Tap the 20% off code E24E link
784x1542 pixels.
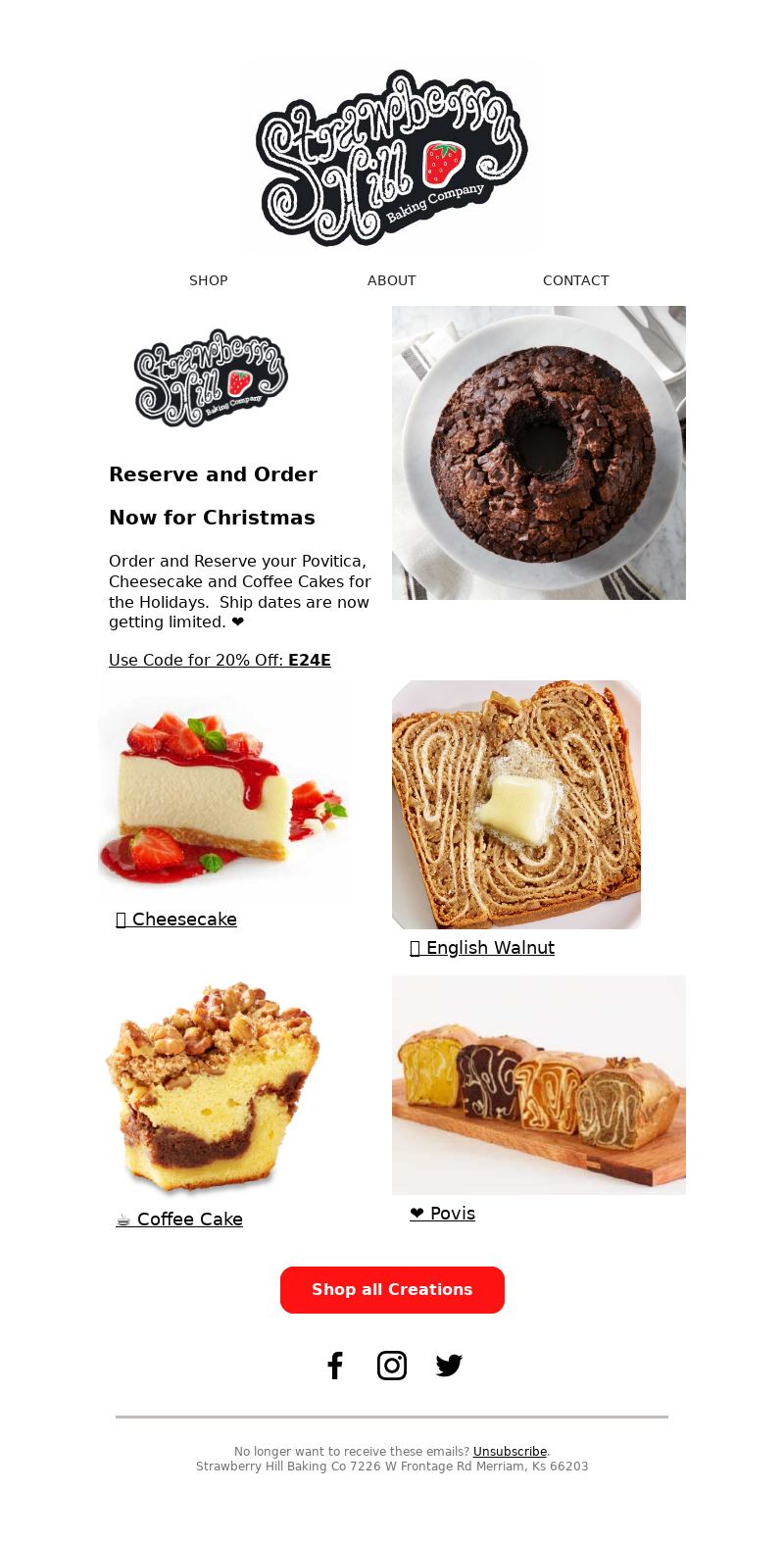click(x=220, y=660)
